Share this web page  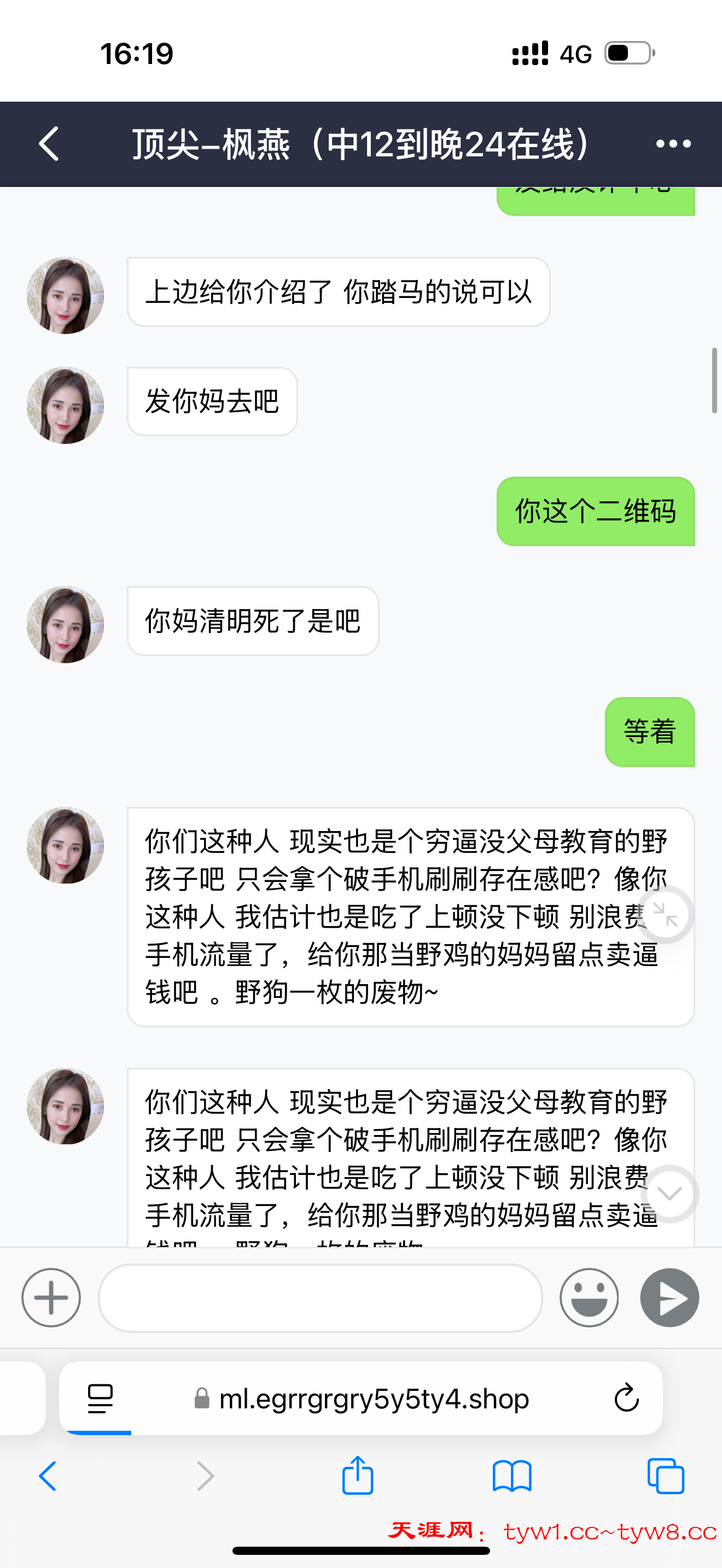tap(357, 1476)
